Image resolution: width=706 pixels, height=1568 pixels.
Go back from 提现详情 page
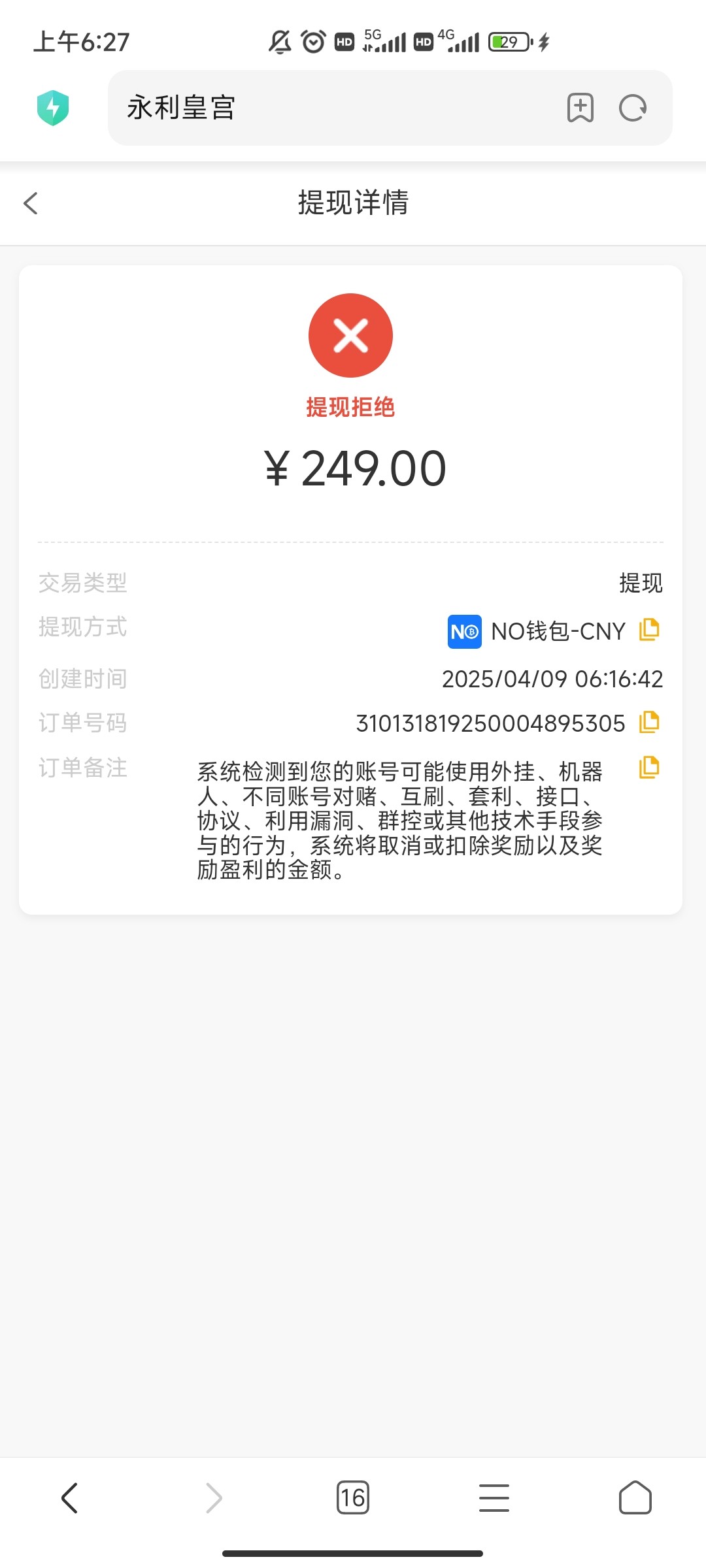point(31,203)
